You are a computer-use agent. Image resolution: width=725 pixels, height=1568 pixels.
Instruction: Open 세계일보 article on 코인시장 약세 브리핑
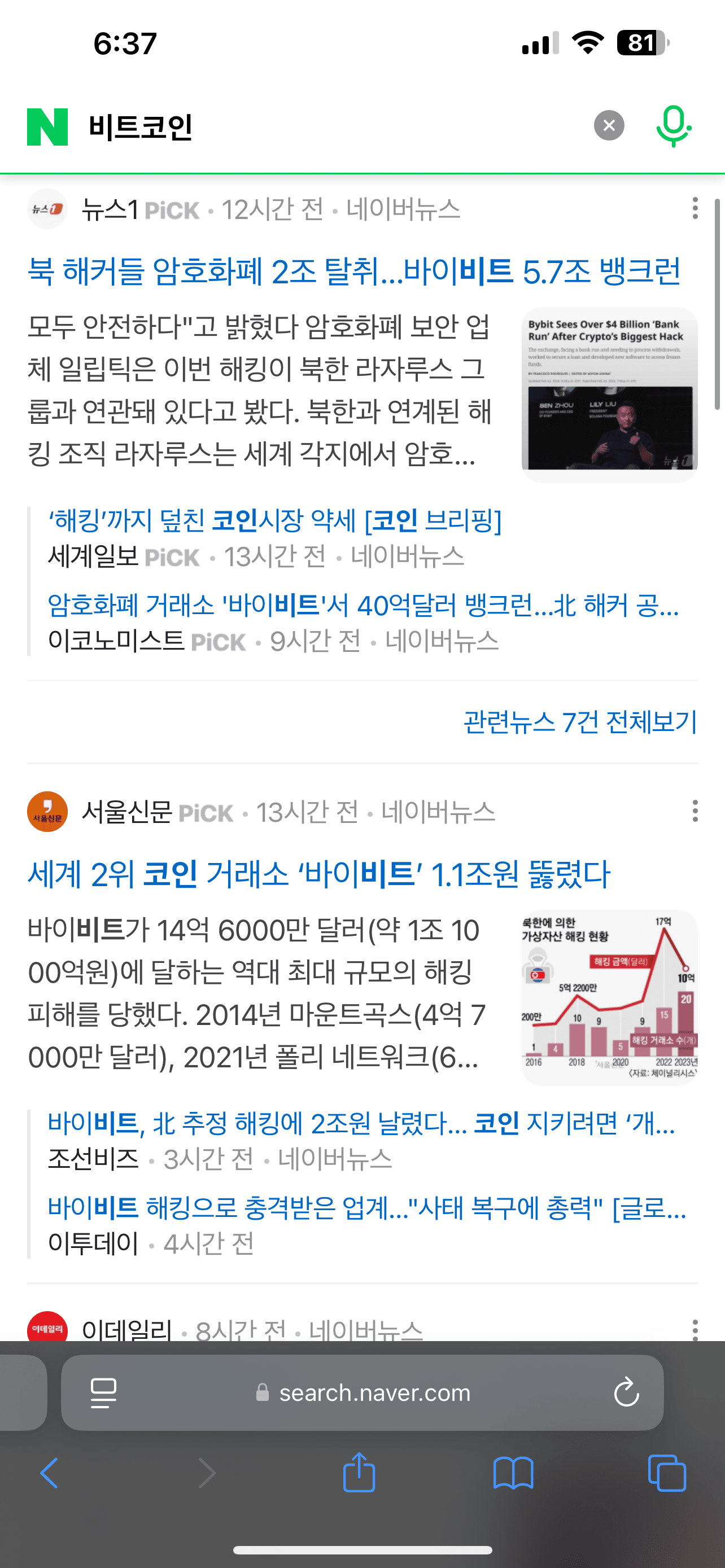274,520
